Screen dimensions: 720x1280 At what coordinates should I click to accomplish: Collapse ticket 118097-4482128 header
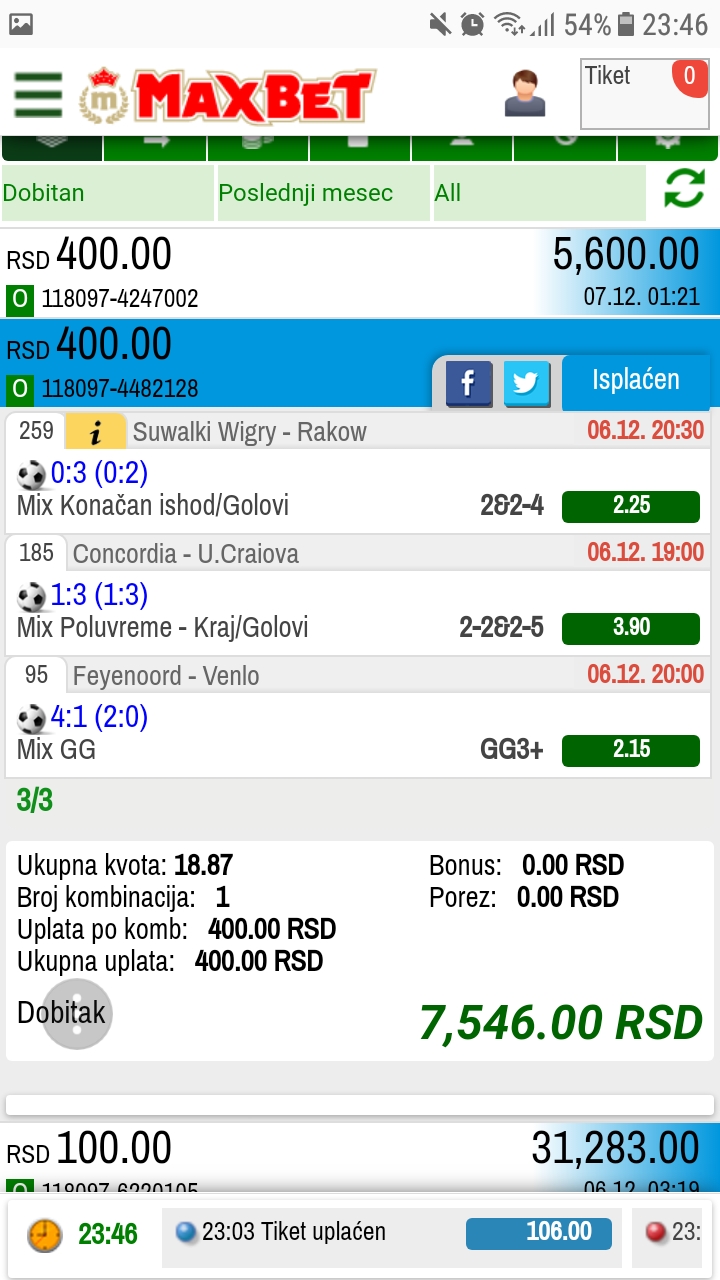215,364
